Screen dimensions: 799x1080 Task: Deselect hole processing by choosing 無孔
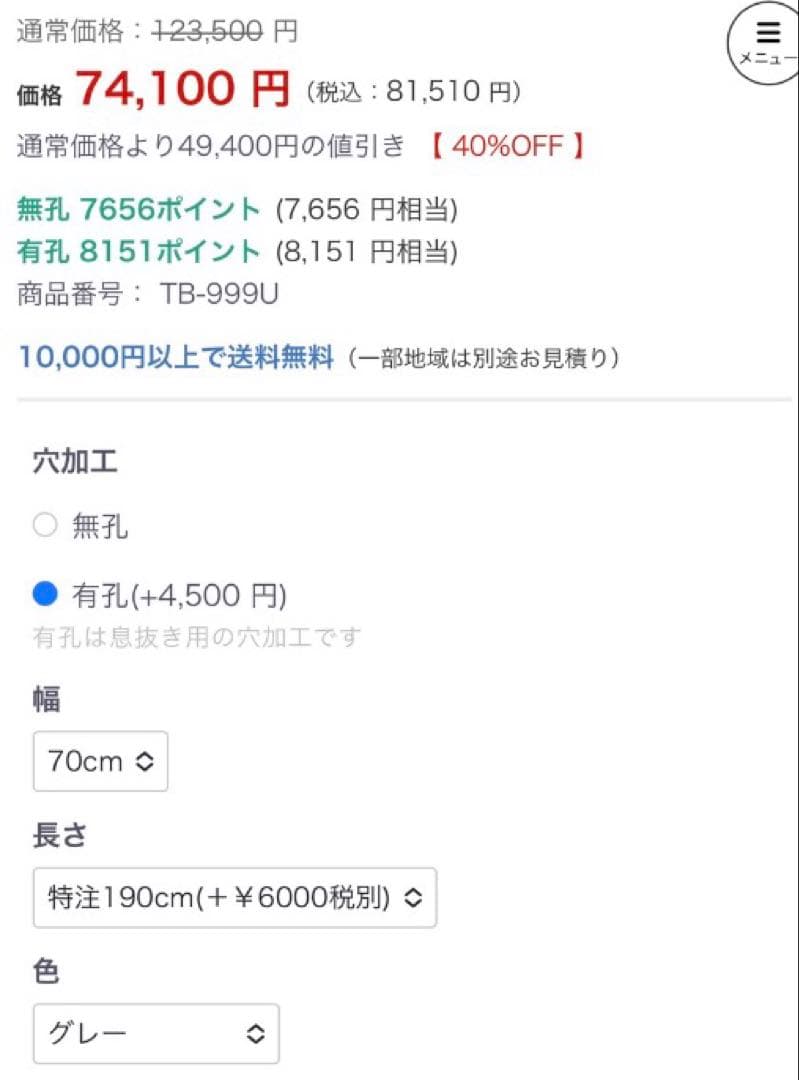(44, 525)
